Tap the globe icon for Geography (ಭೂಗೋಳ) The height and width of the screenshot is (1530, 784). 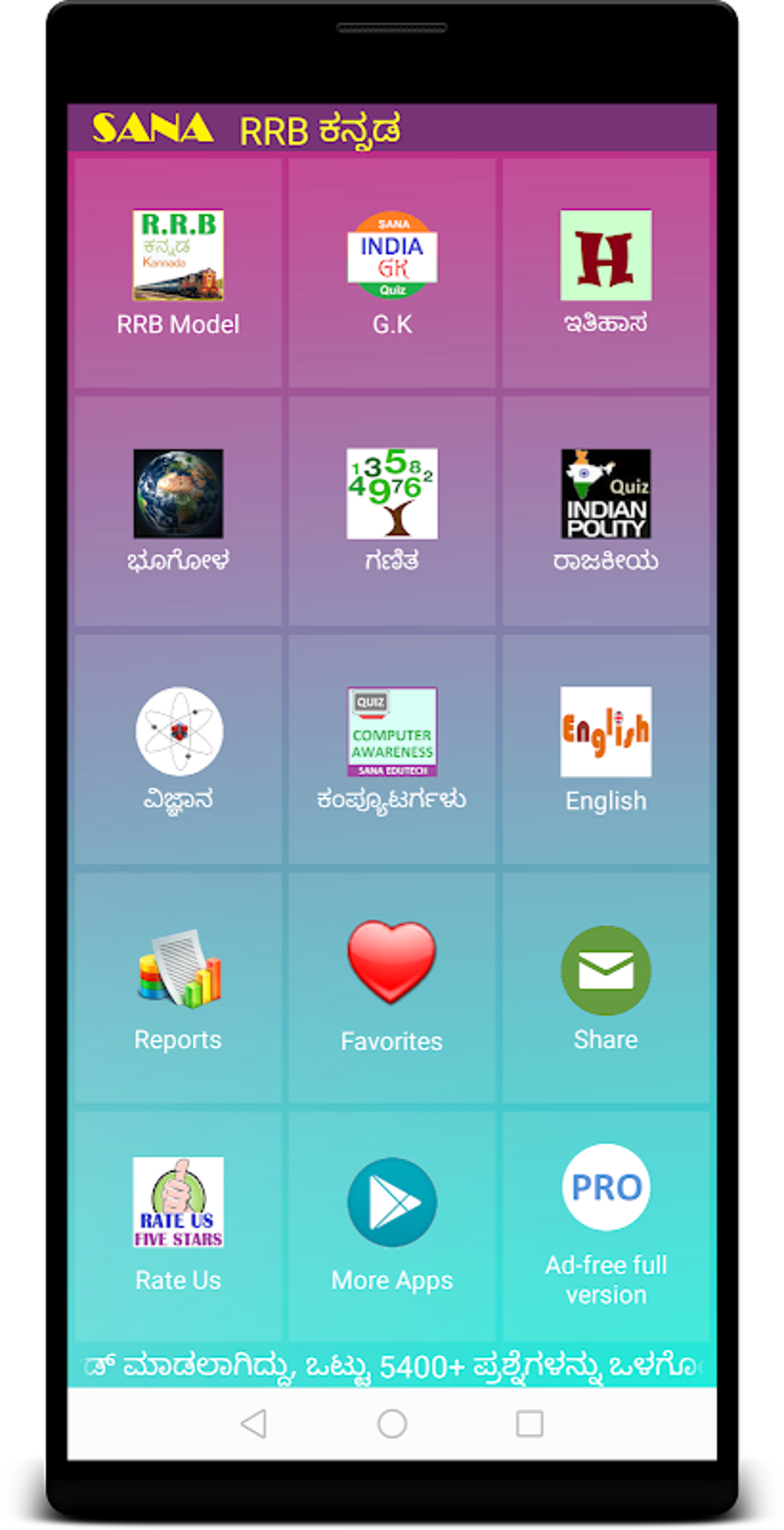[178, 496]
